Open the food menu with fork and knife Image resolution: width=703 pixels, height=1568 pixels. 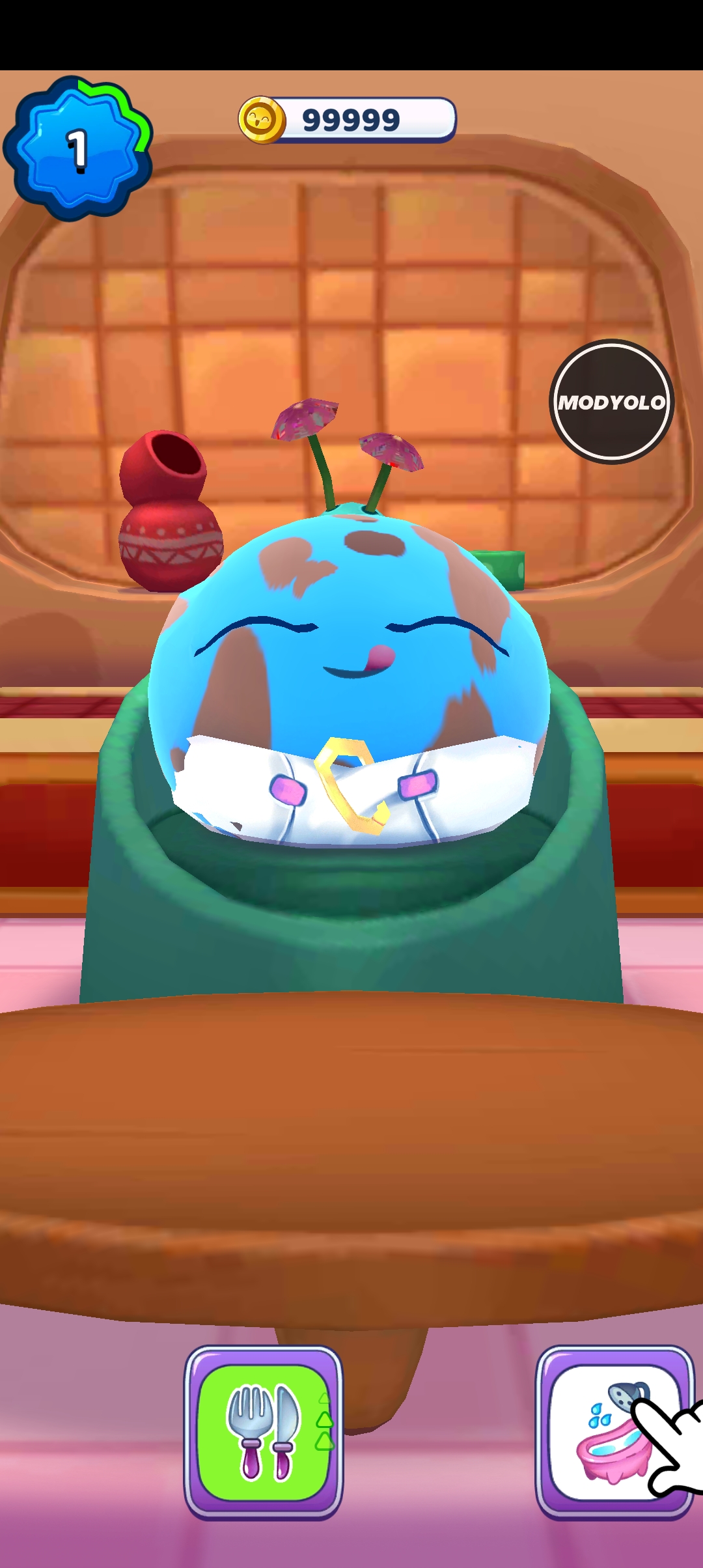pos(263,1432)
